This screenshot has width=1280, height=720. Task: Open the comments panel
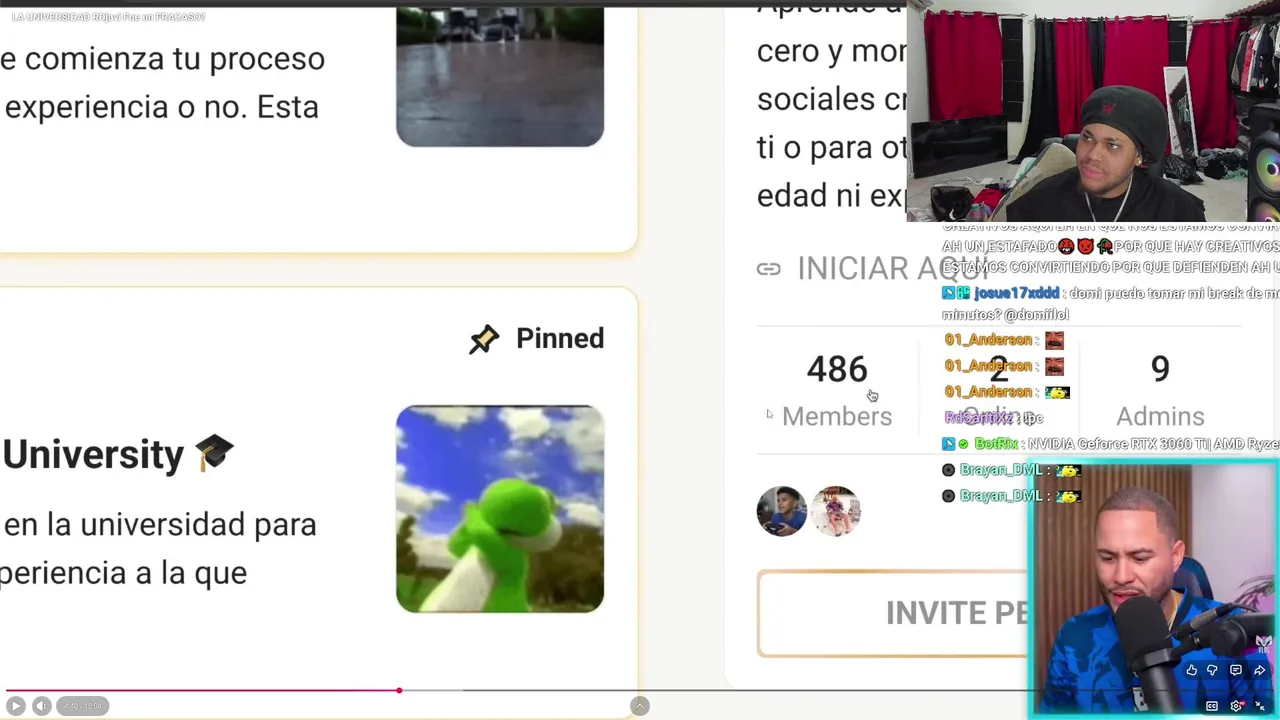coord(1236,670)
